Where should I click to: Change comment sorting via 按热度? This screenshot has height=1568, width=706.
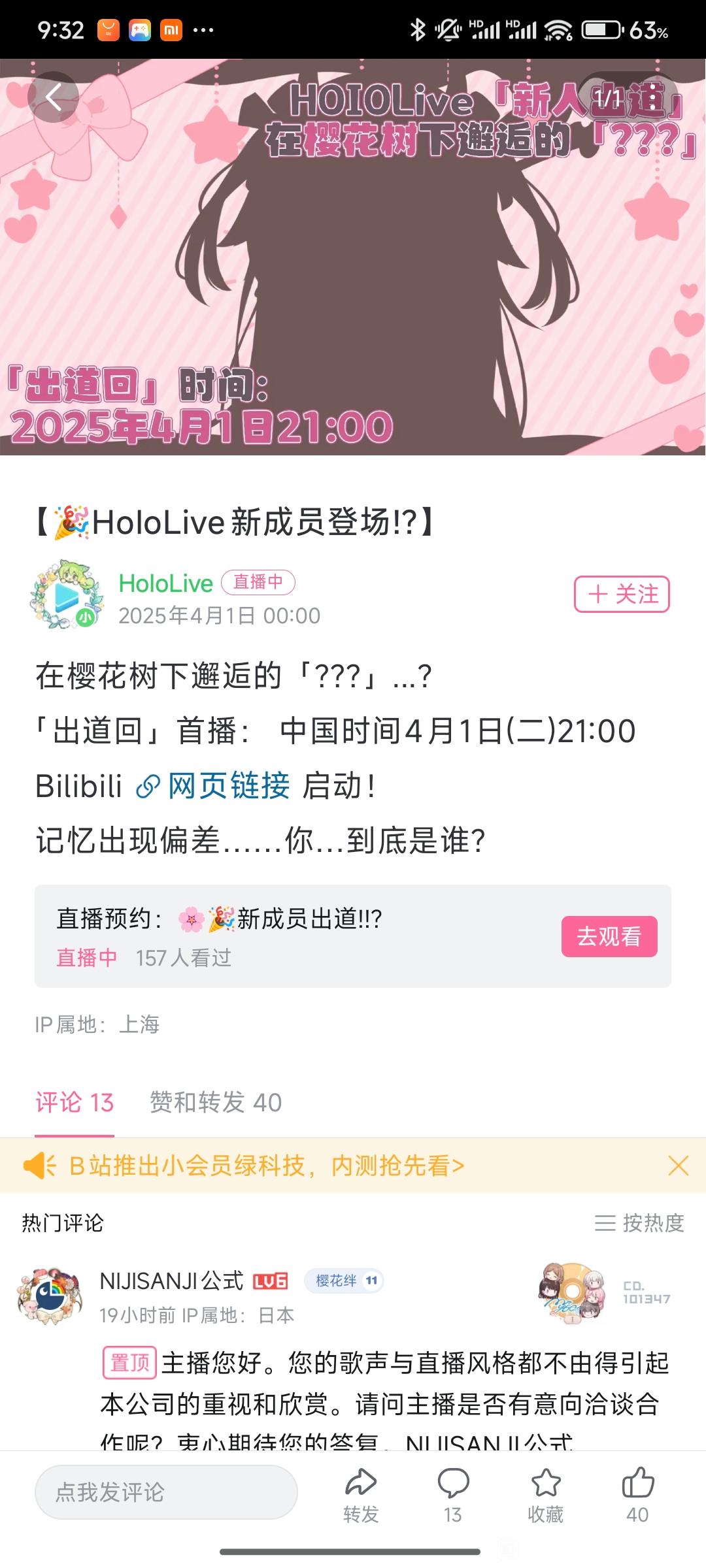click(639, 1222)
